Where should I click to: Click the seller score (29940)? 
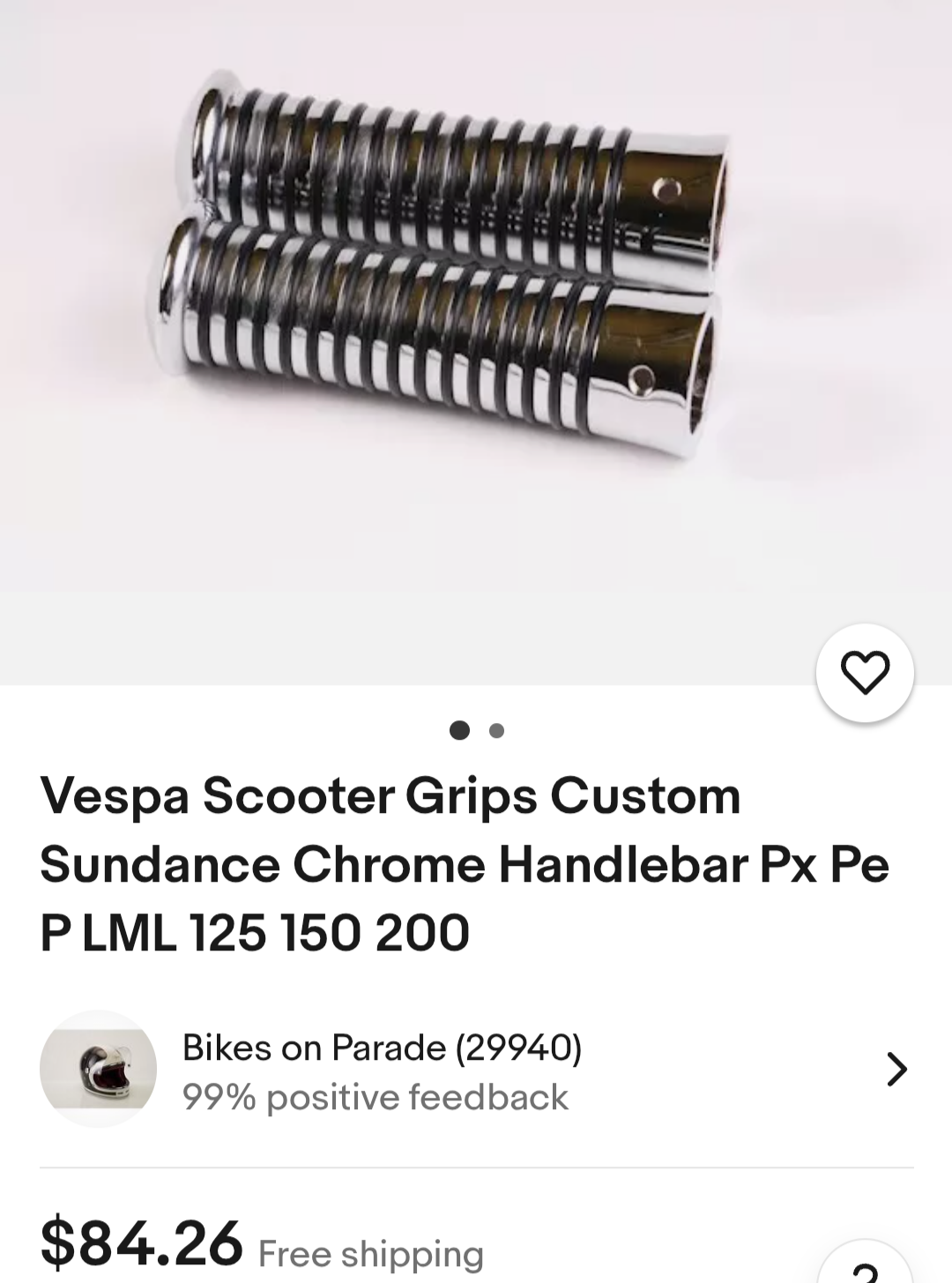click(x=514, y=1047)
